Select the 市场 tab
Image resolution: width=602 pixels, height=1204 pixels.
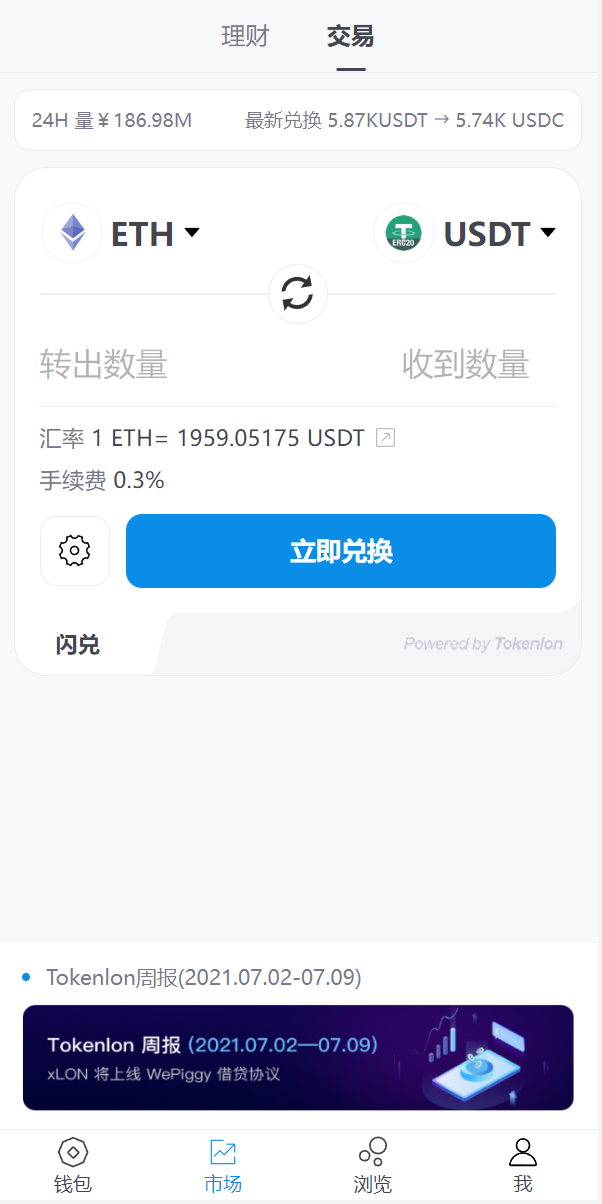pos(223,1166)
